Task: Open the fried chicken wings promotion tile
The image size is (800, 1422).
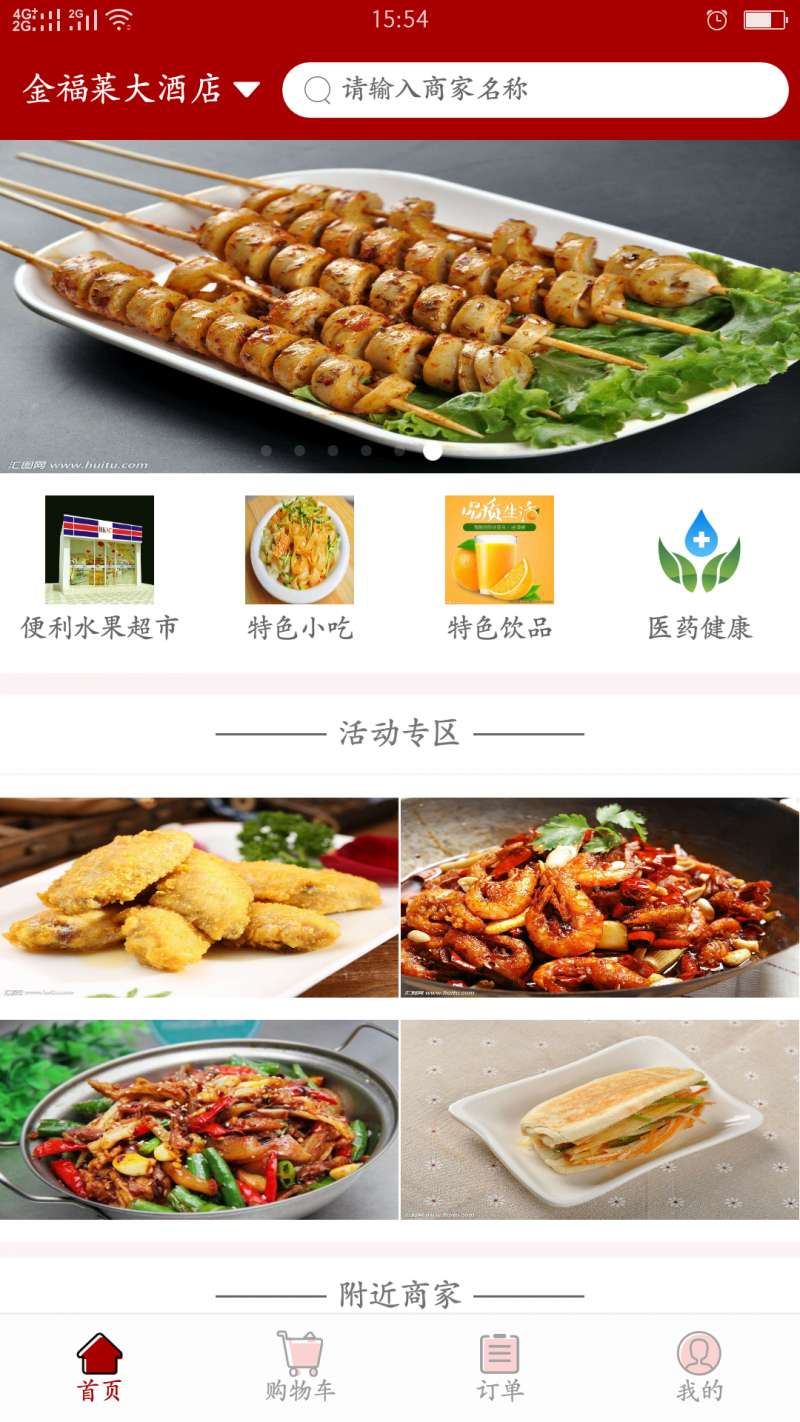Action: tap(199, 897)
